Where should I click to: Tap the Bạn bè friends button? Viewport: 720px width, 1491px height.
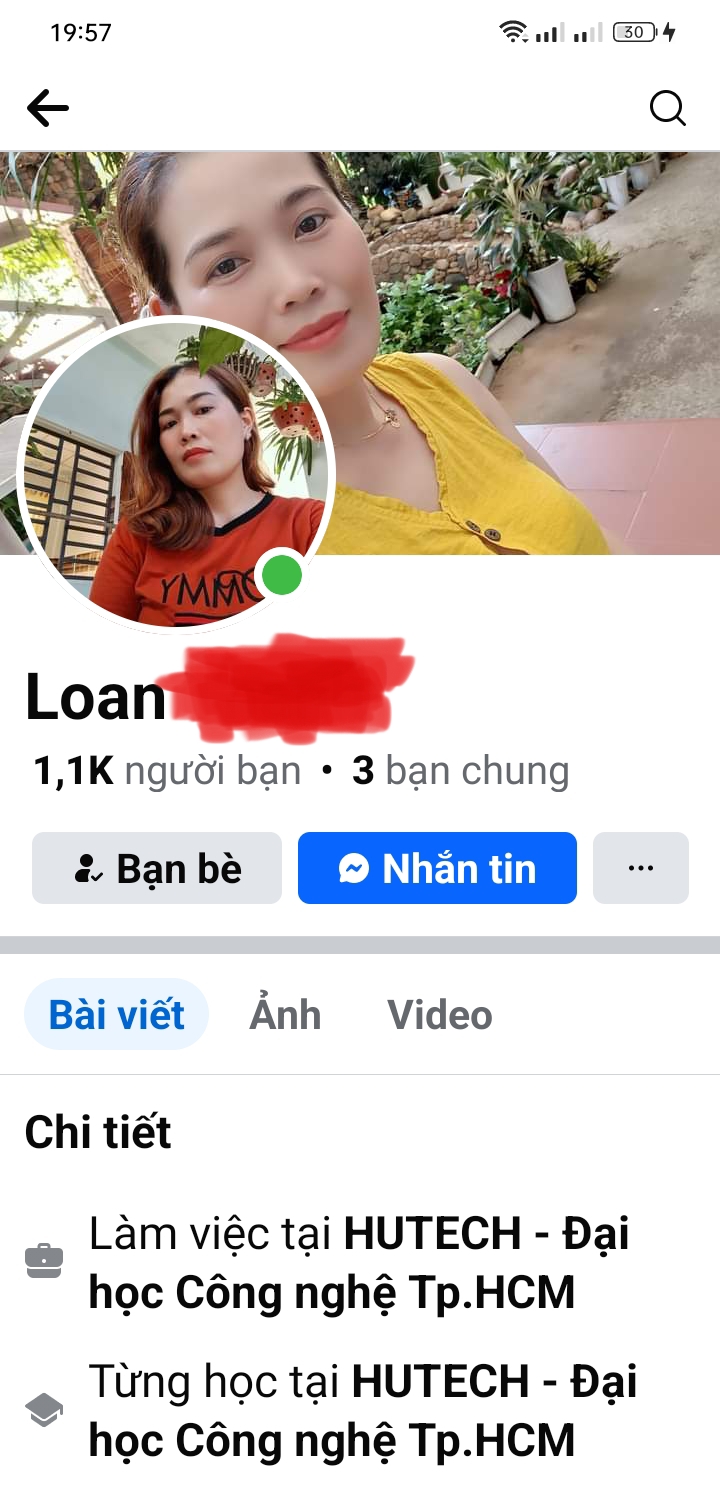pos(157,868)
